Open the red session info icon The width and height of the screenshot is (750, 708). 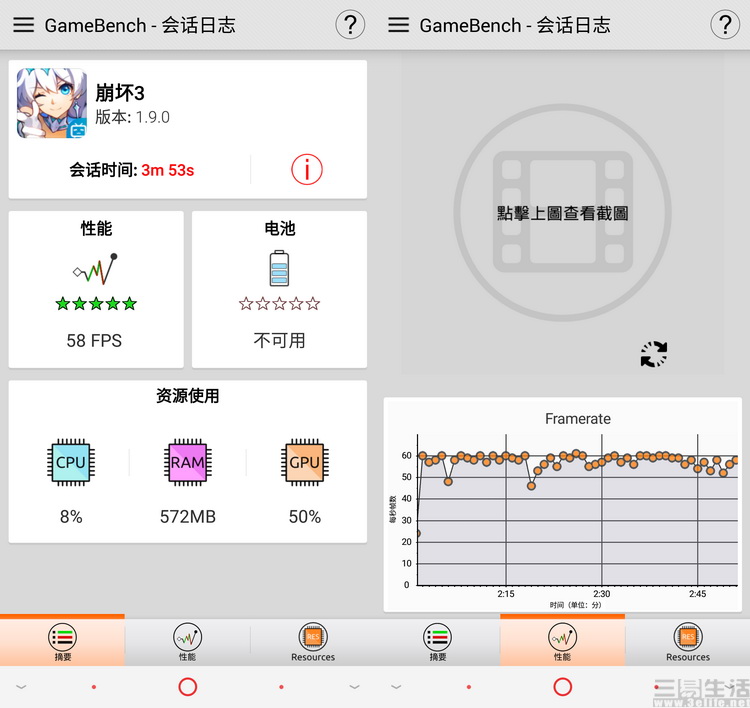click(306, 169)
